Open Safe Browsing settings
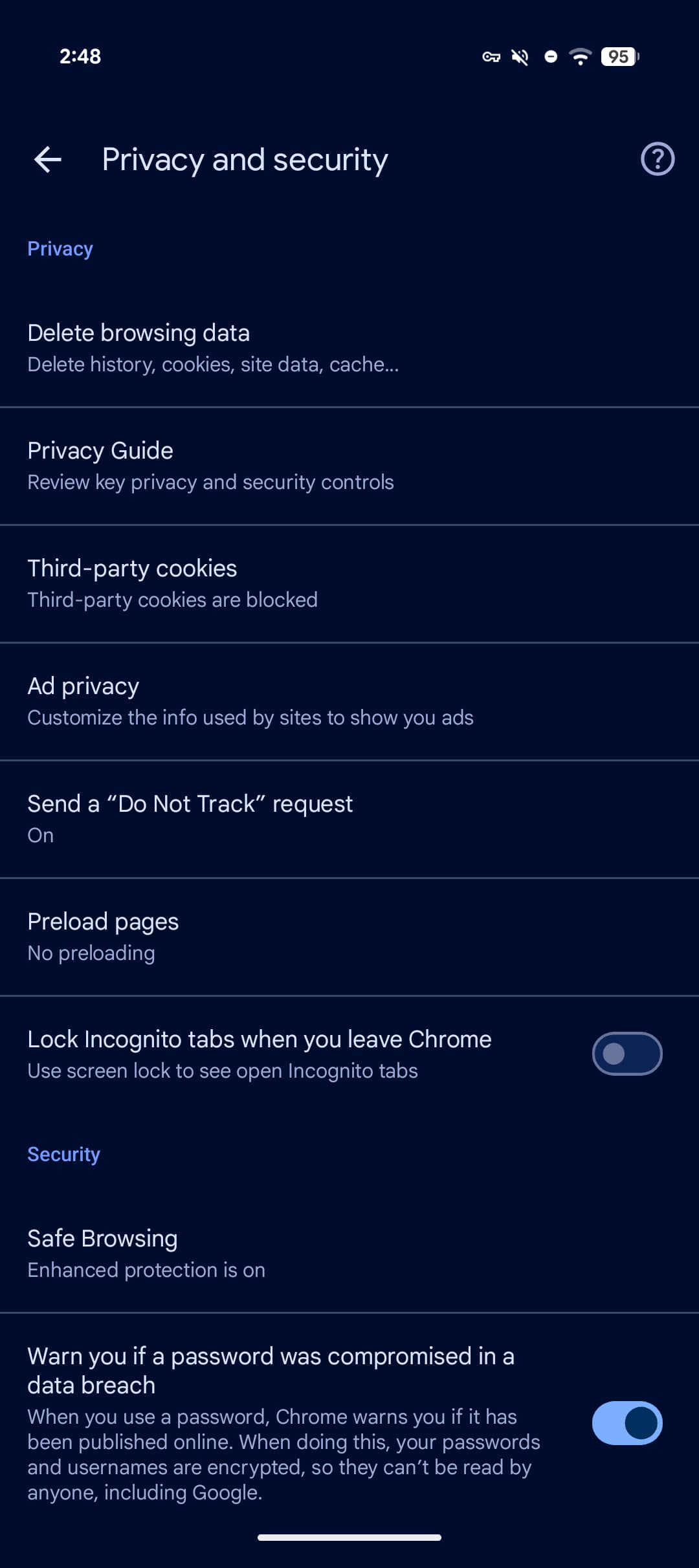Image resolution: width=699 pixels, height=1568 pixels. (349, 1254)
